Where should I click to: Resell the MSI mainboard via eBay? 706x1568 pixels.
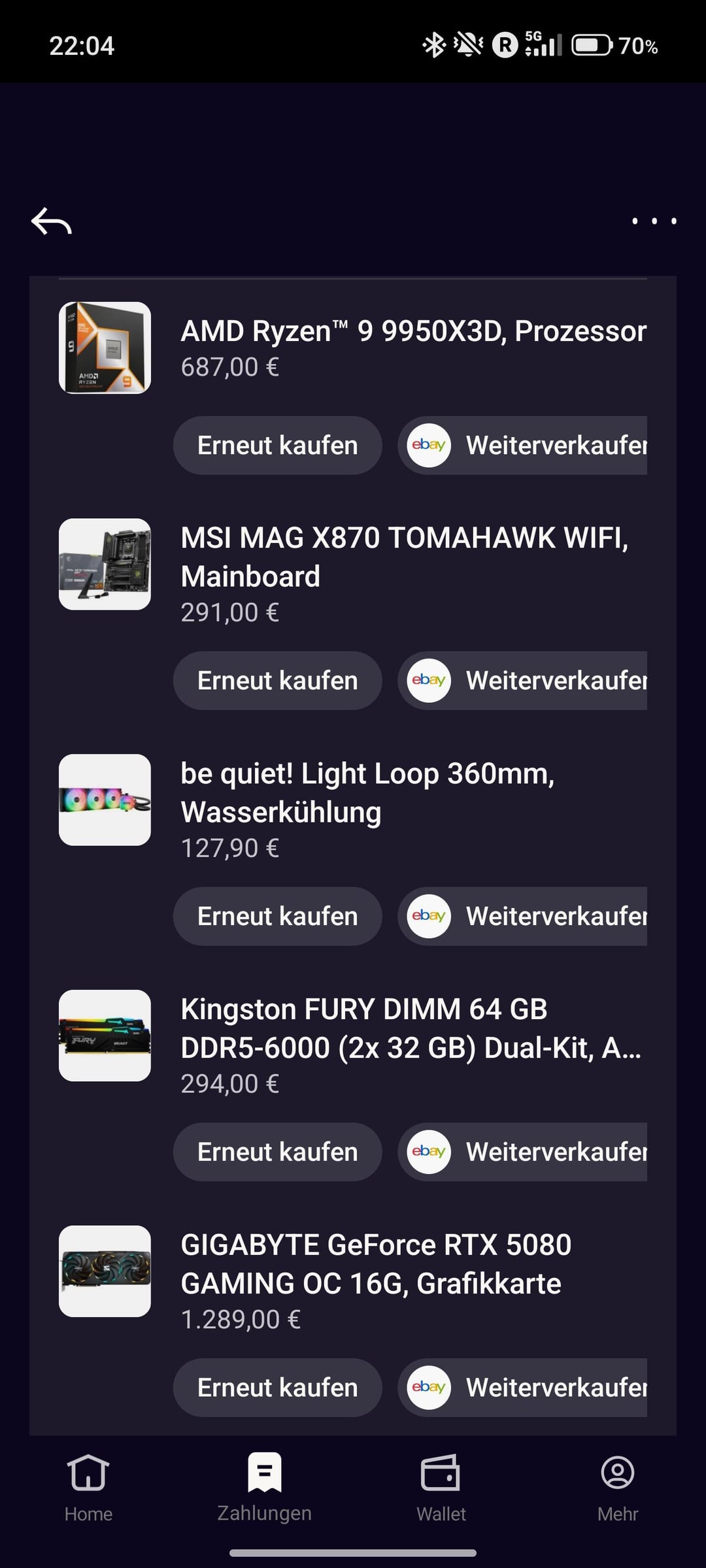tap(523, 681)
